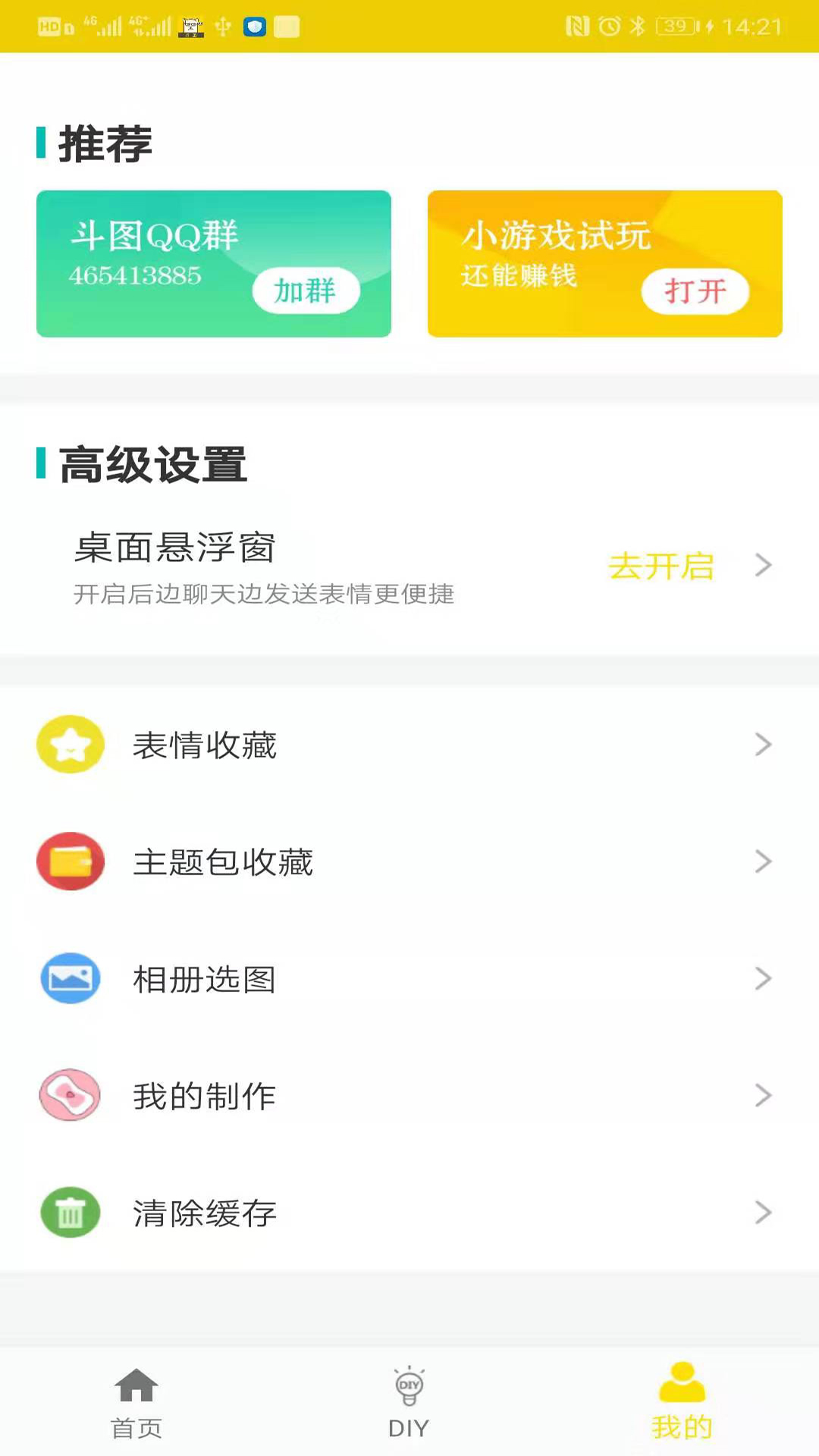Click the 表情收藏 yellow star icon

click(x=70, y=744)
